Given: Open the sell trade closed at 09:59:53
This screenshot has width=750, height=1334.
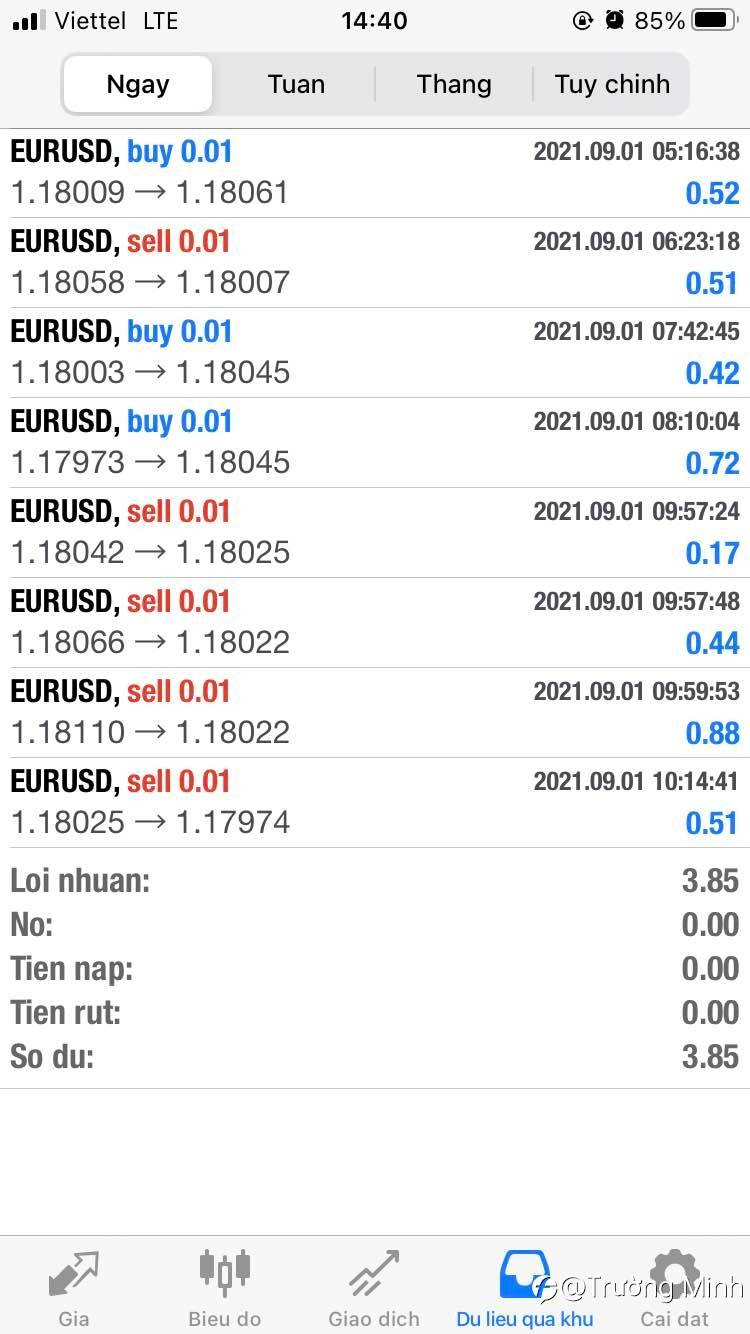Looking at the screenshot, I should point(375,713).
